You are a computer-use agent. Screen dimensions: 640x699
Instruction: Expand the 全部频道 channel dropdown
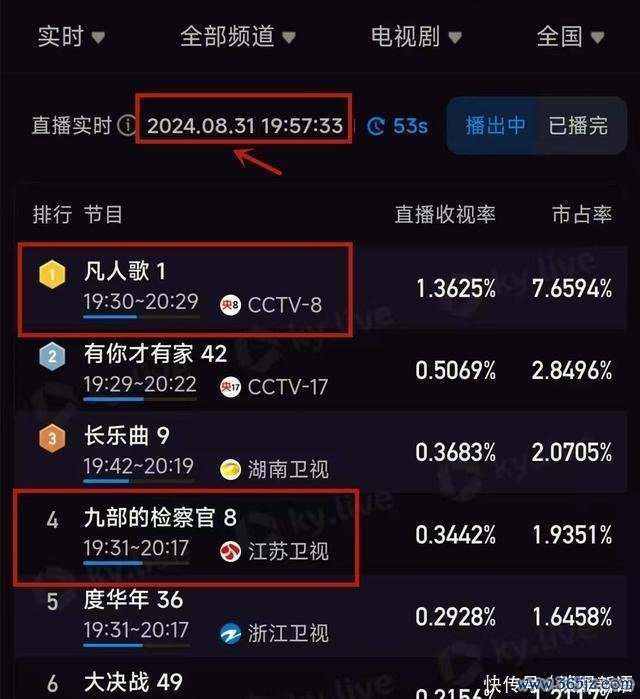coord(237,37)
